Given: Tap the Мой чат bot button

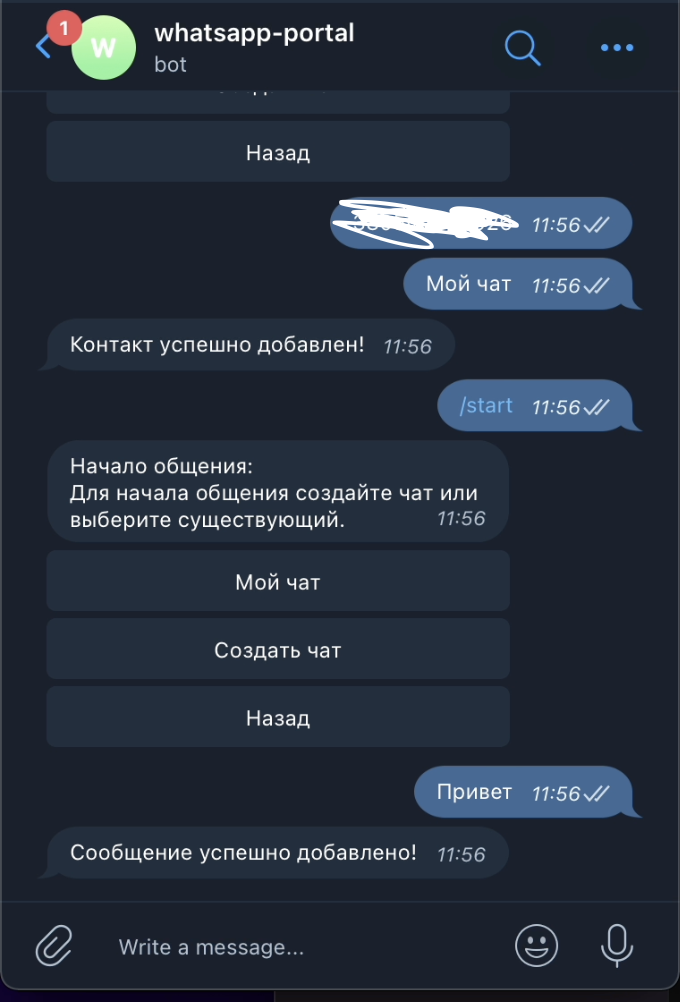Looking at the screenshot, I should tap(278, 582).
